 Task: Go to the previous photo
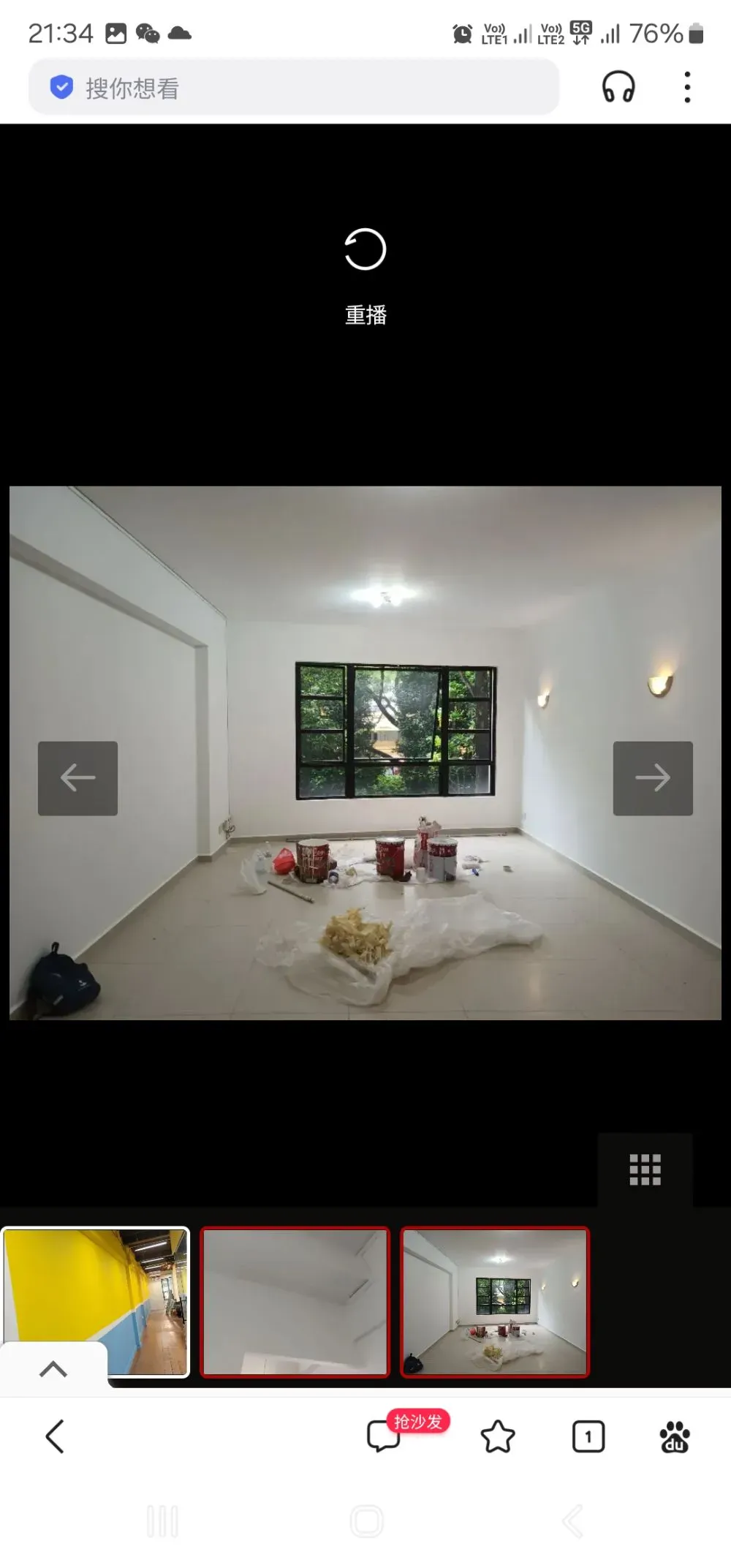pos(78,778)
